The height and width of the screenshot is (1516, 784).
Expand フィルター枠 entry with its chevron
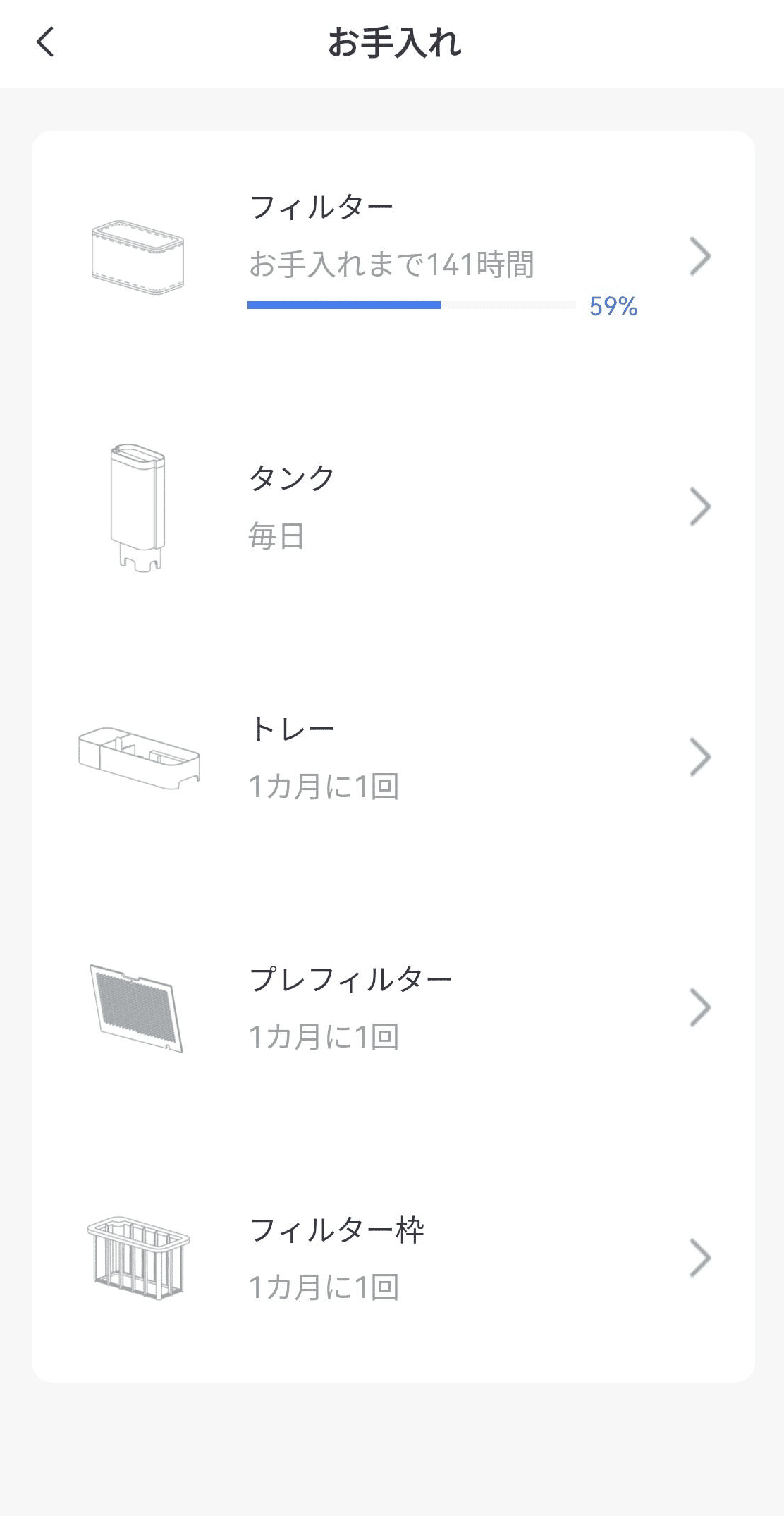pyautogui.click(x=699, y=1257)
